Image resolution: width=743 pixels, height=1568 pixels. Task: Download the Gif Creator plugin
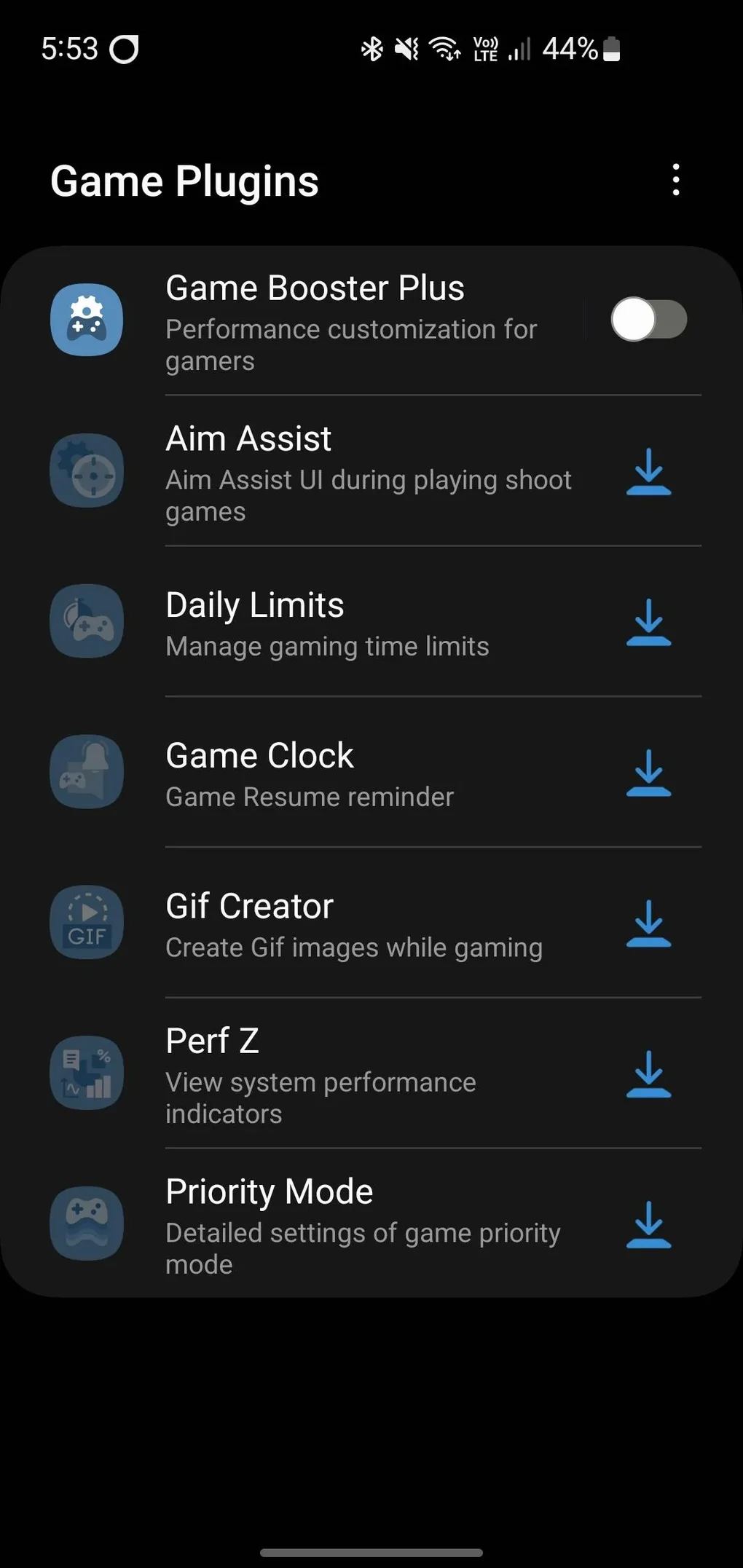point(648,925)
